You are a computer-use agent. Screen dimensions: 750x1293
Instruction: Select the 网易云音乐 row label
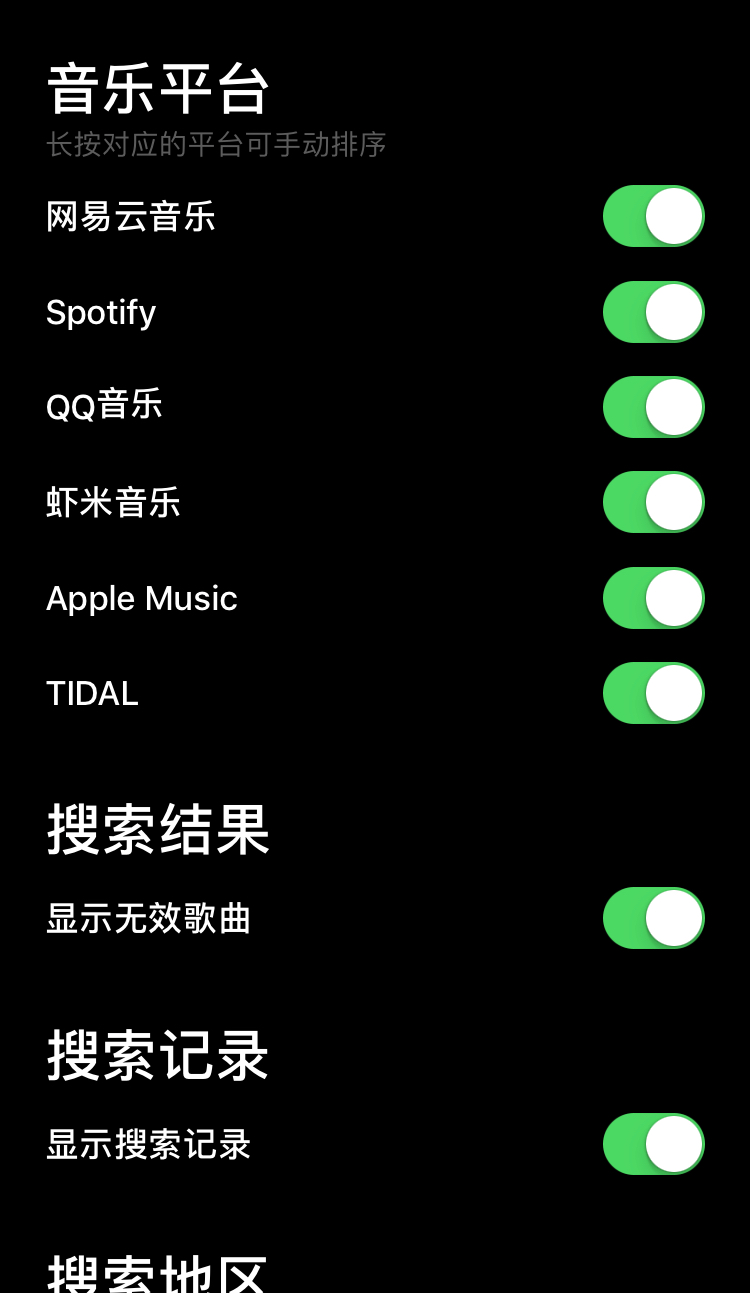coord(131,216)
